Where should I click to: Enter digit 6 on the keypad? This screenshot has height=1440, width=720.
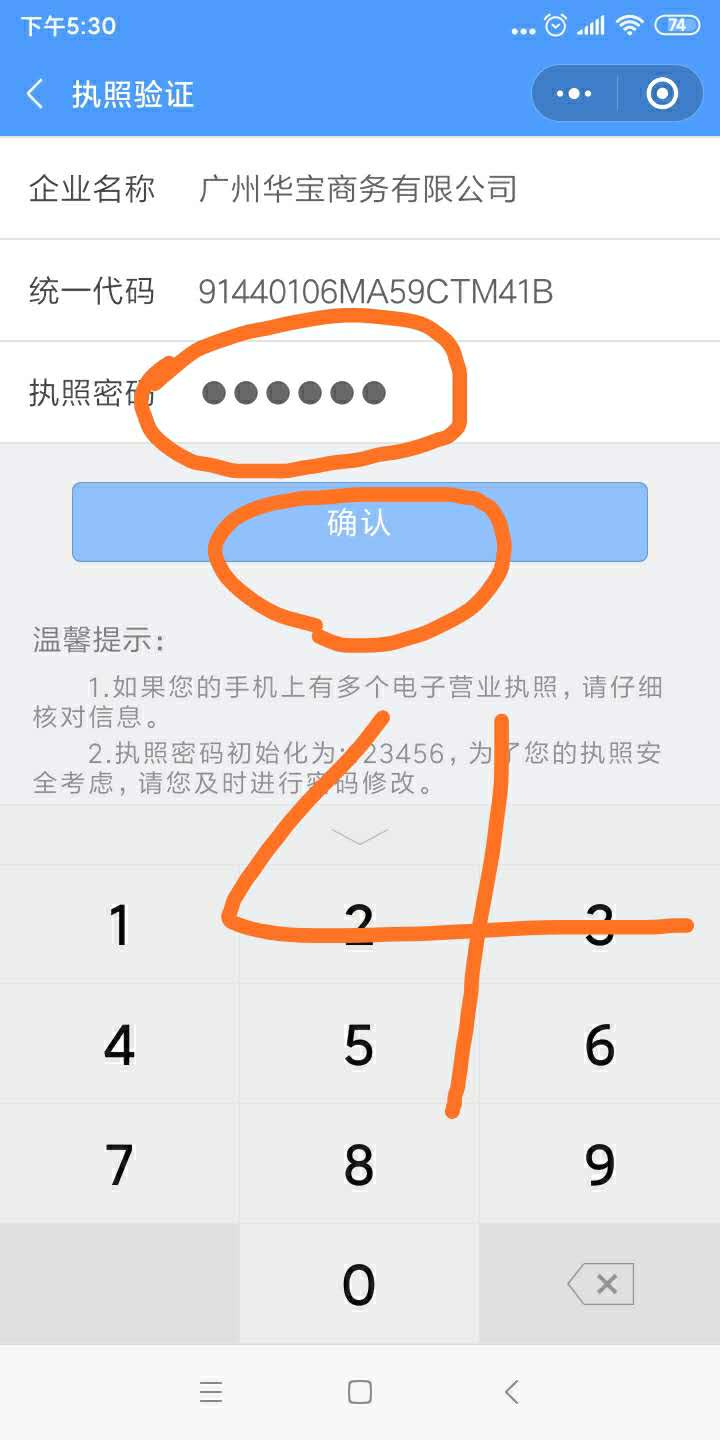pos(600,1045)
